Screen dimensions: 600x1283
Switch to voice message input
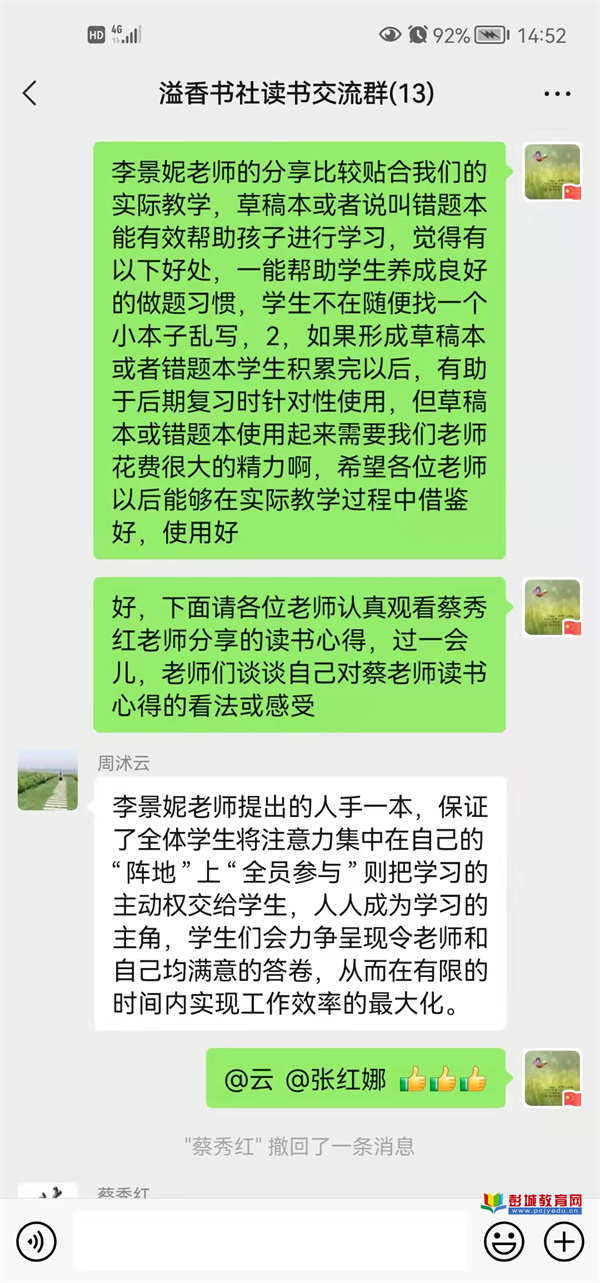pyautogui.click(x=37, y=1242)
